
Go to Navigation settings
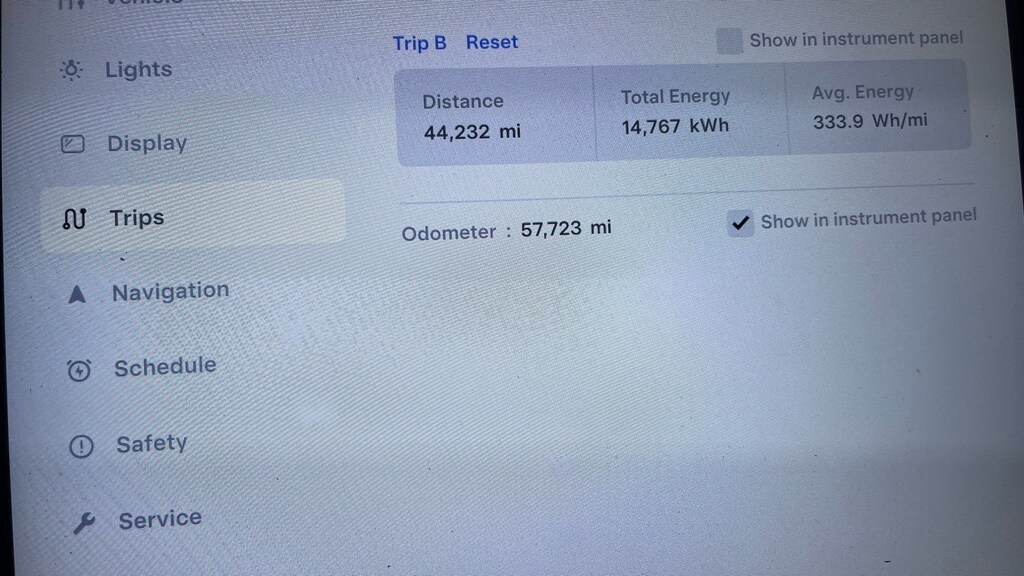click(x=168, y=292)
